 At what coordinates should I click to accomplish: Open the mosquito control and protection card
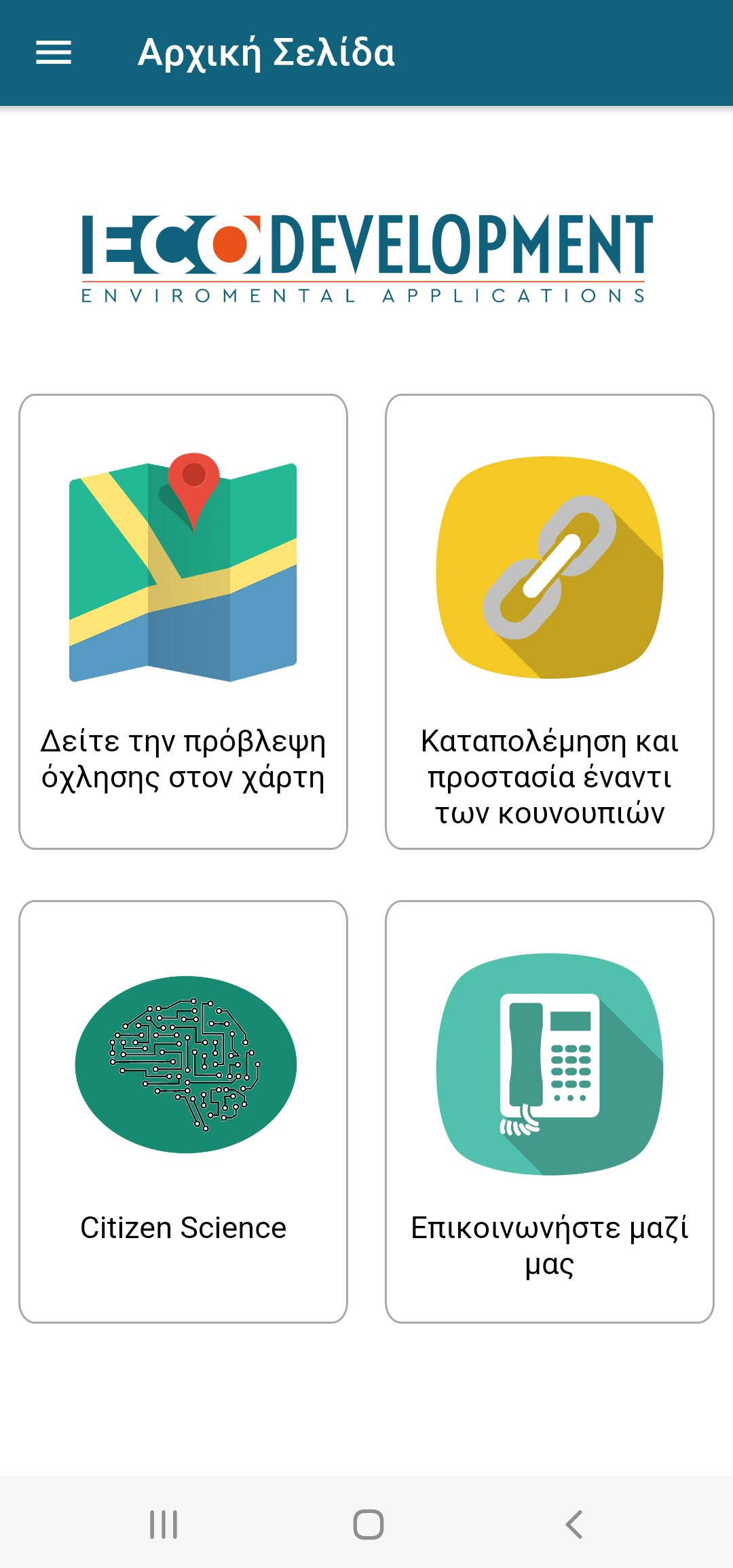(550, 621)
